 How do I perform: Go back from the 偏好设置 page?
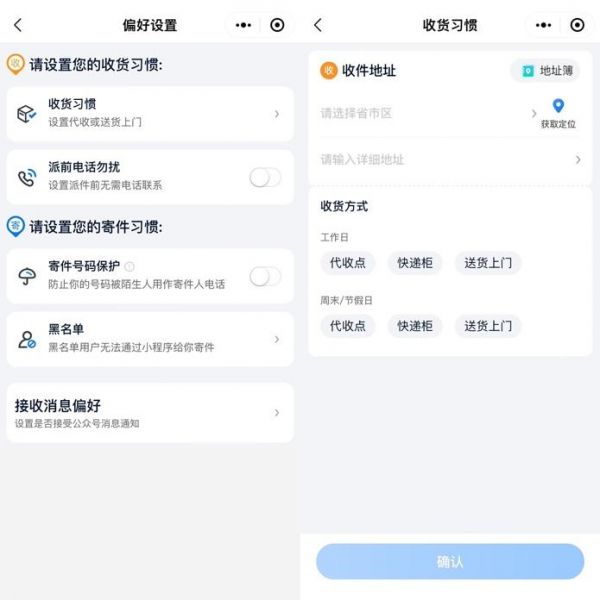(x=18, y=25)
